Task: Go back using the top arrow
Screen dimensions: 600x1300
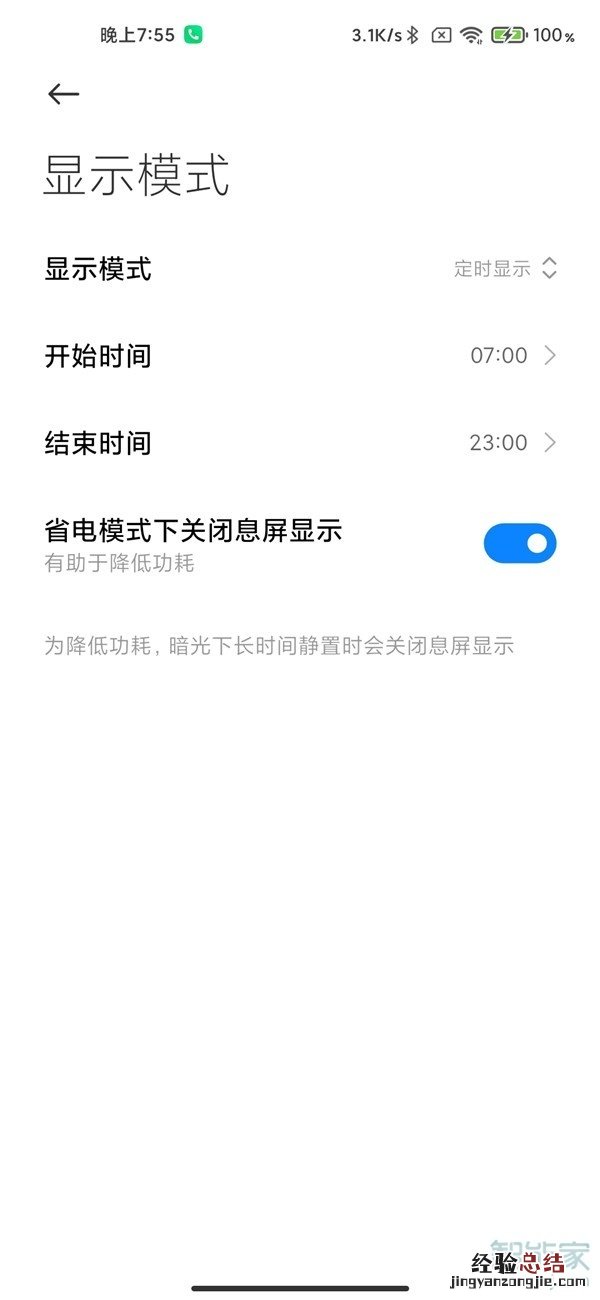Action: click(x=63, y=94)
